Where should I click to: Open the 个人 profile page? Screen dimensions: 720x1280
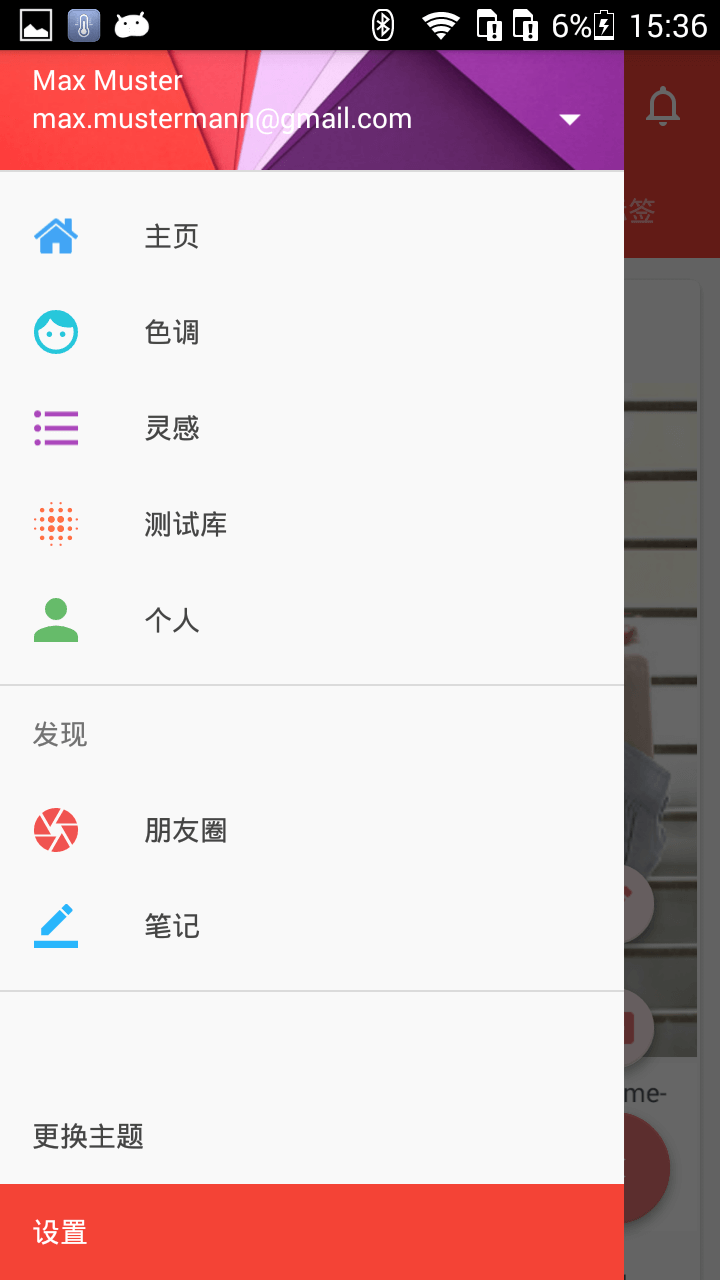[172, 621]
